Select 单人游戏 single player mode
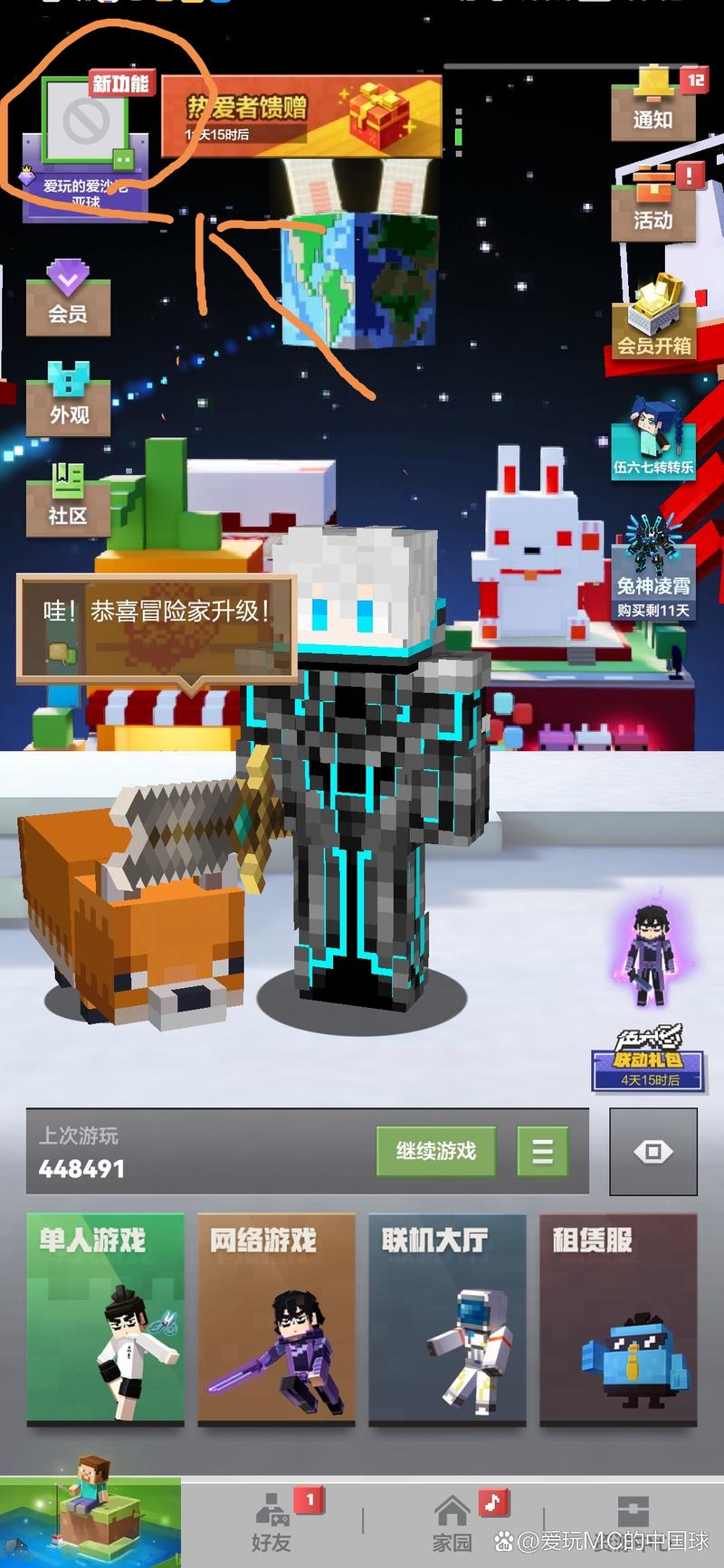Image resolution: width=724 pixels, height=1568 pixels. tap(105, 1319)
